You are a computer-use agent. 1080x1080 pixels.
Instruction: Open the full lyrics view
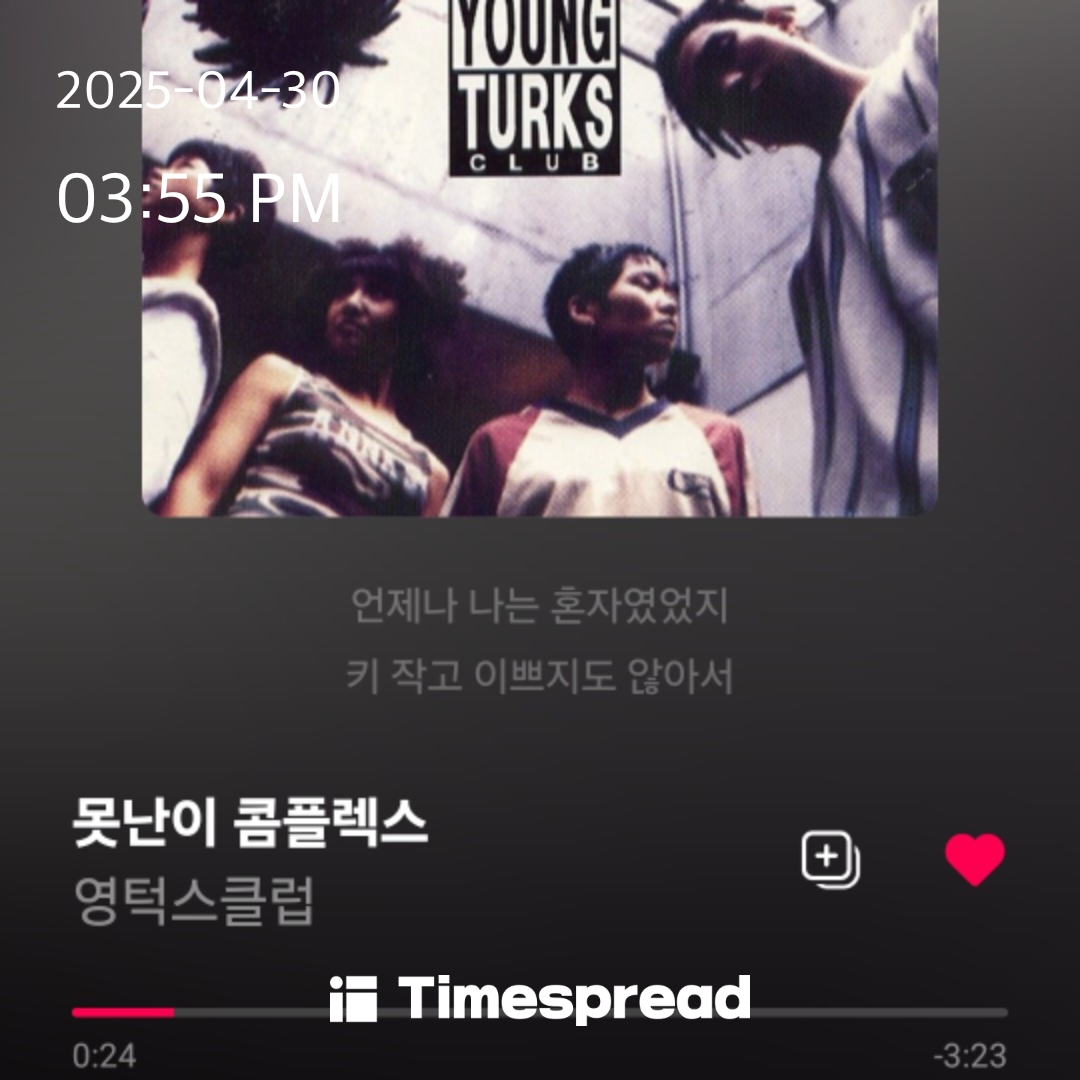coord(540,641)
